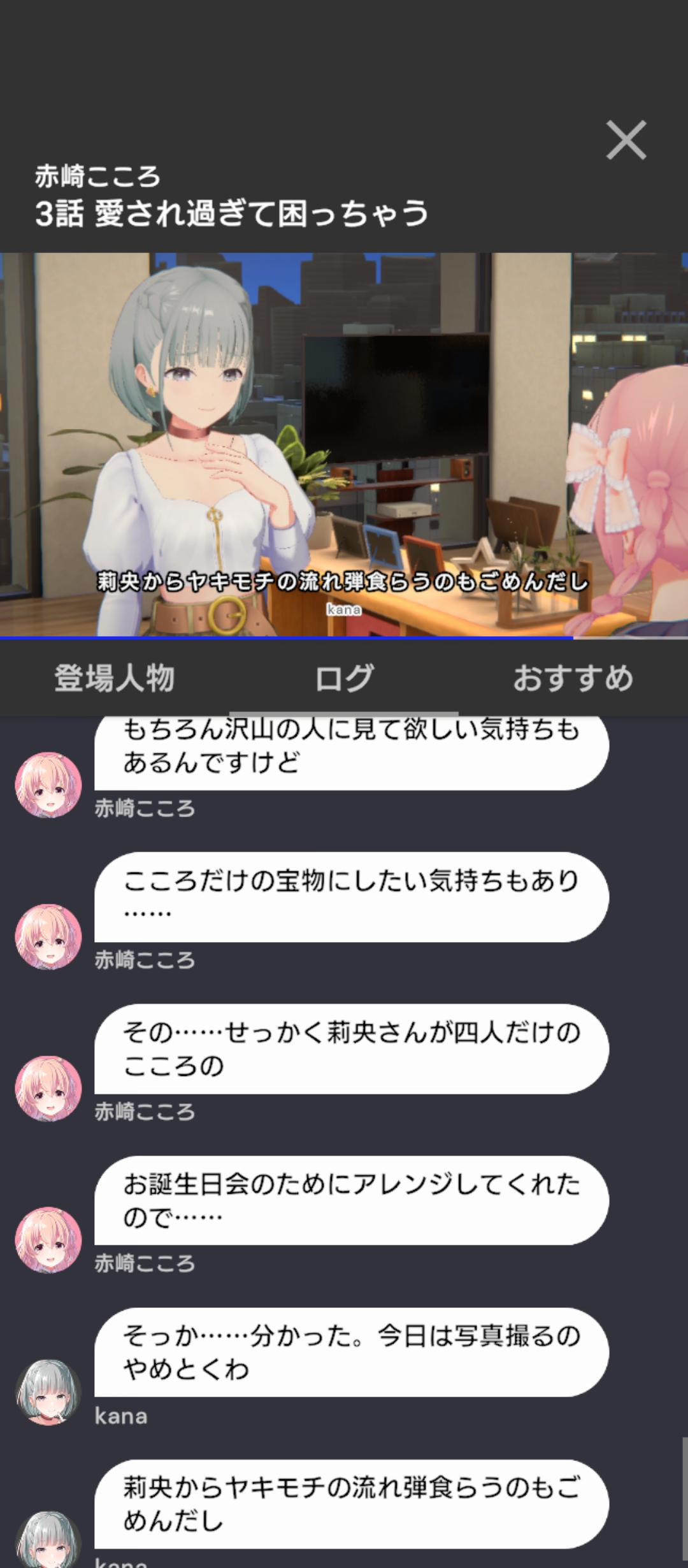This screenshot has width=688, height=1568.
Task: Close the story viewer with the X
Action: [x=626, y=140]
